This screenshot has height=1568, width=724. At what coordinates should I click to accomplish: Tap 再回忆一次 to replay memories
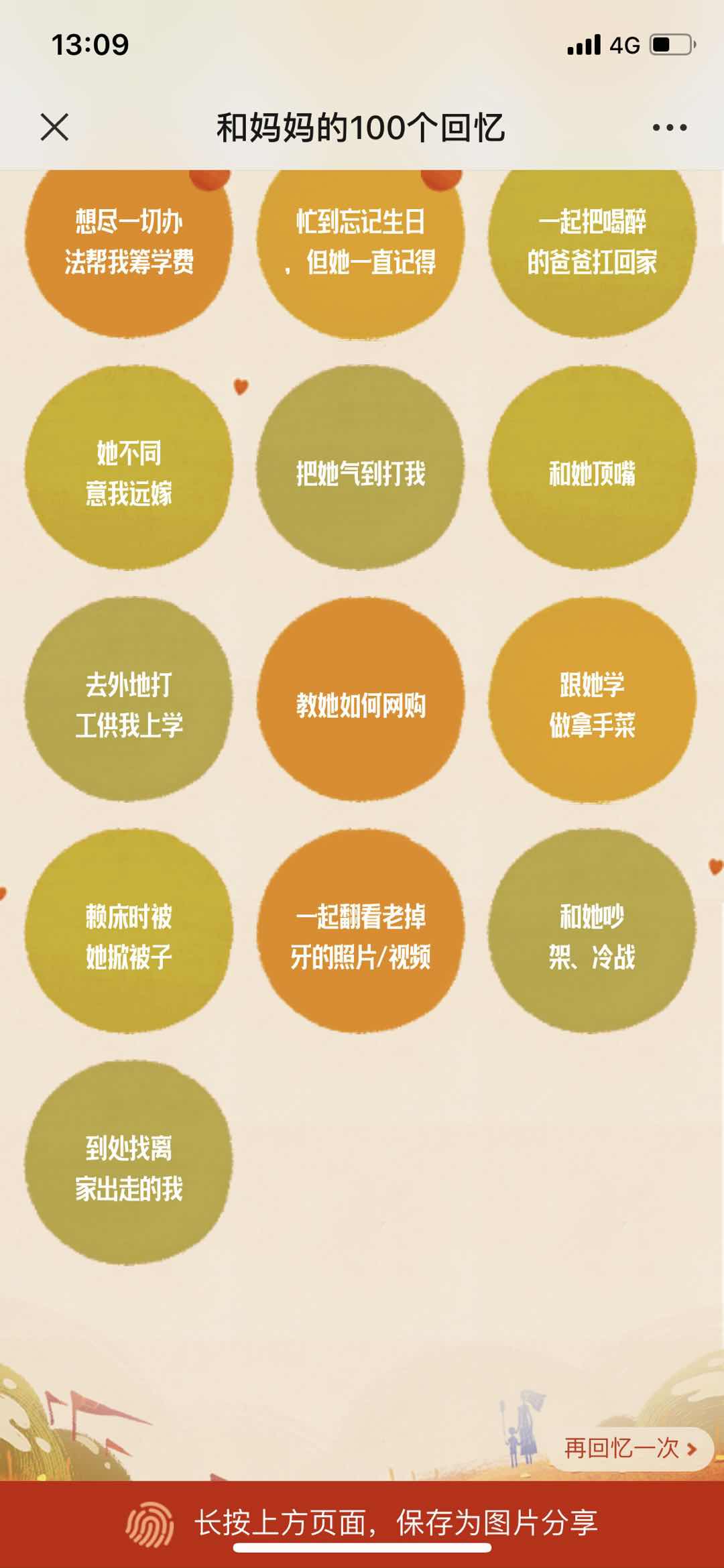pos(629,1449)
